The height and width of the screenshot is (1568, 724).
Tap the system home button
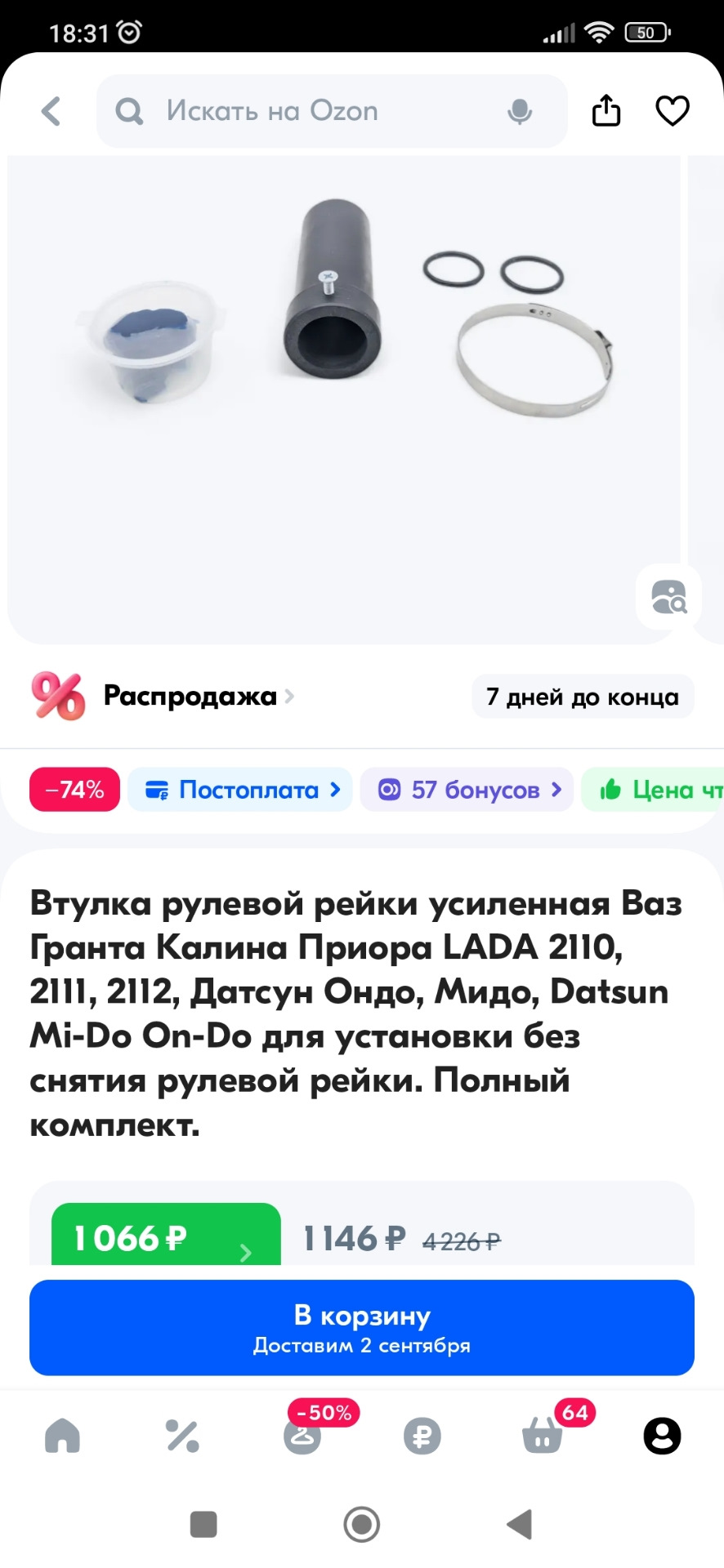(362, 1524)
